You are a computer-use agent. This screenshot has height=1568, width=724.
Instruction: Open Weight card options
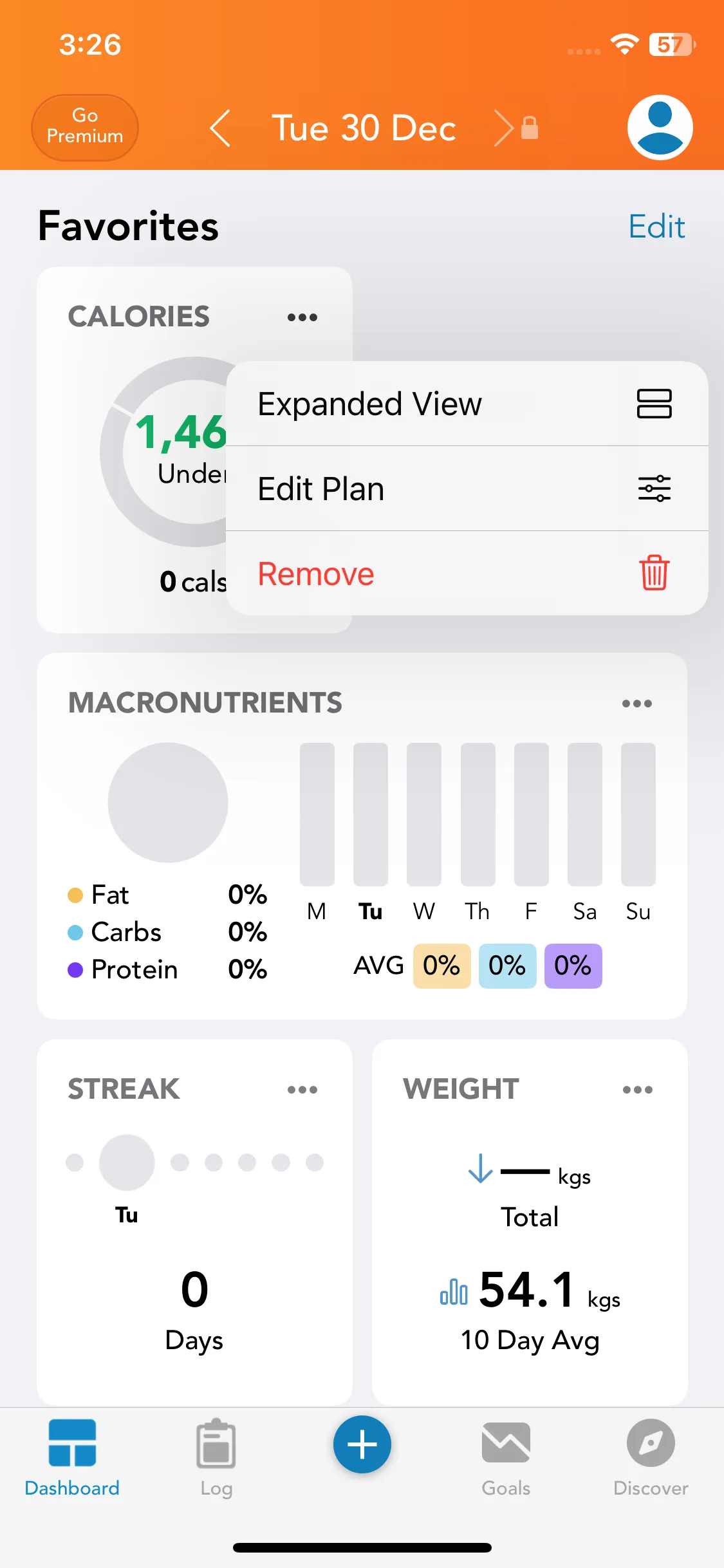coord(637,1090)
